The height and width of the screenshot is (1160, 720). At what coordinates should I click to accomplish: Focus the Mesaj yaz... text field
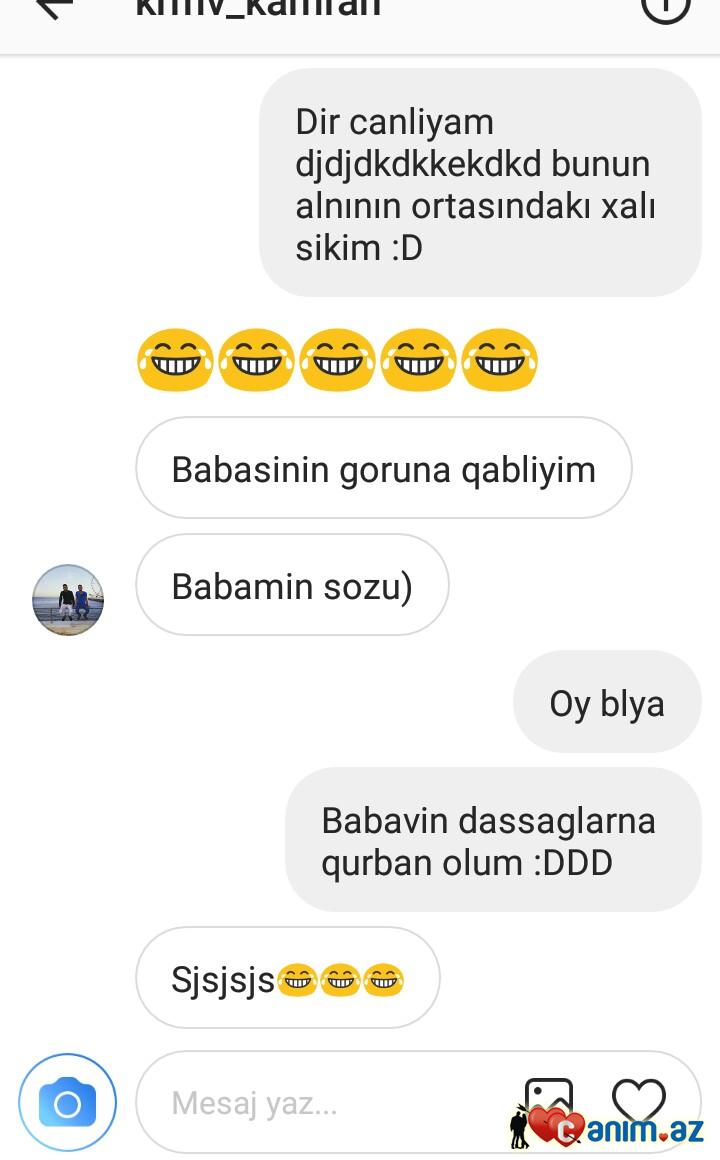(330, 1103)
